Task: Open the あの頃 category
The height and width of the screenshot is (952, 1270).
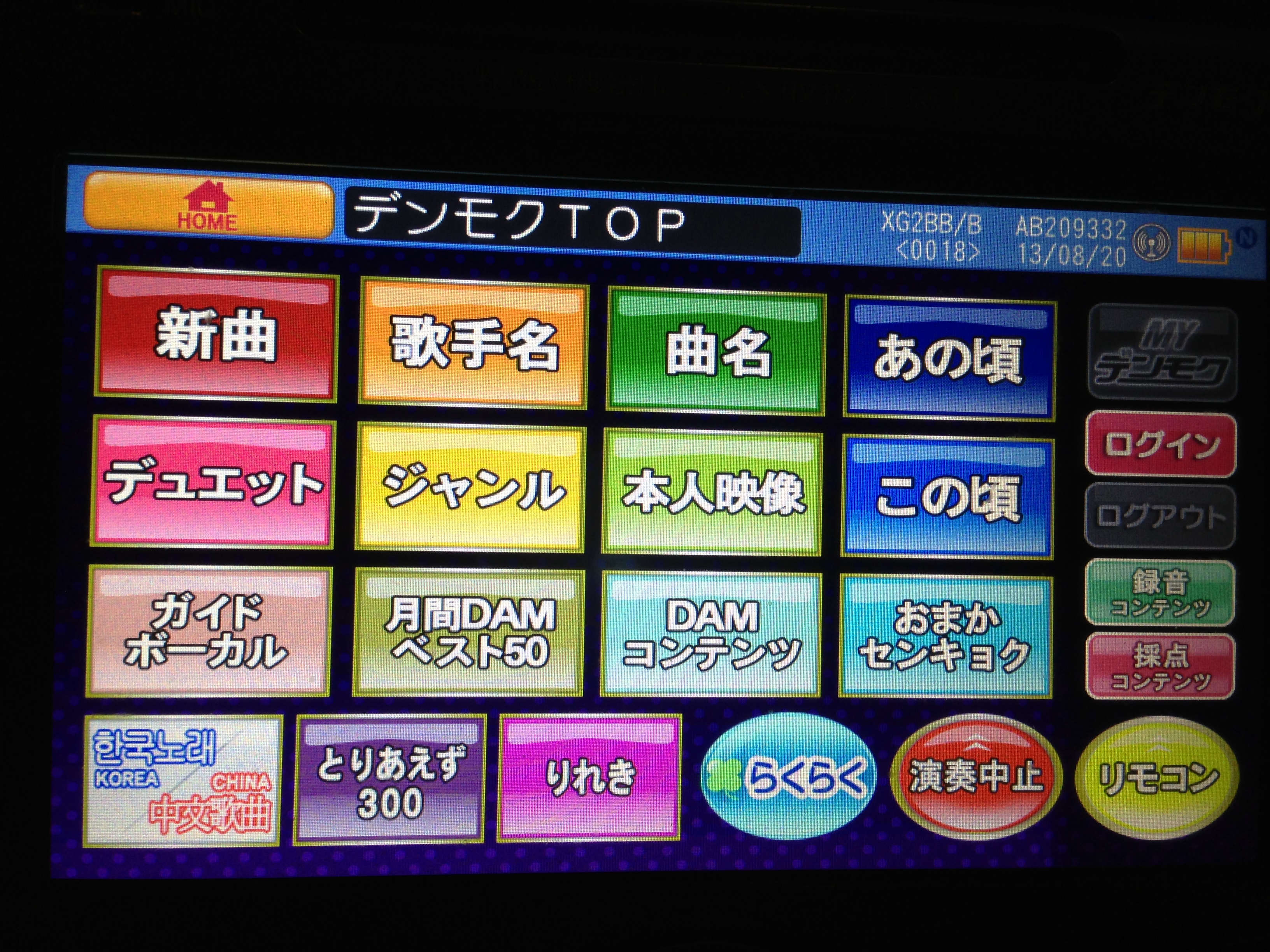Action: pyautogui.click(x=950, y=360)
